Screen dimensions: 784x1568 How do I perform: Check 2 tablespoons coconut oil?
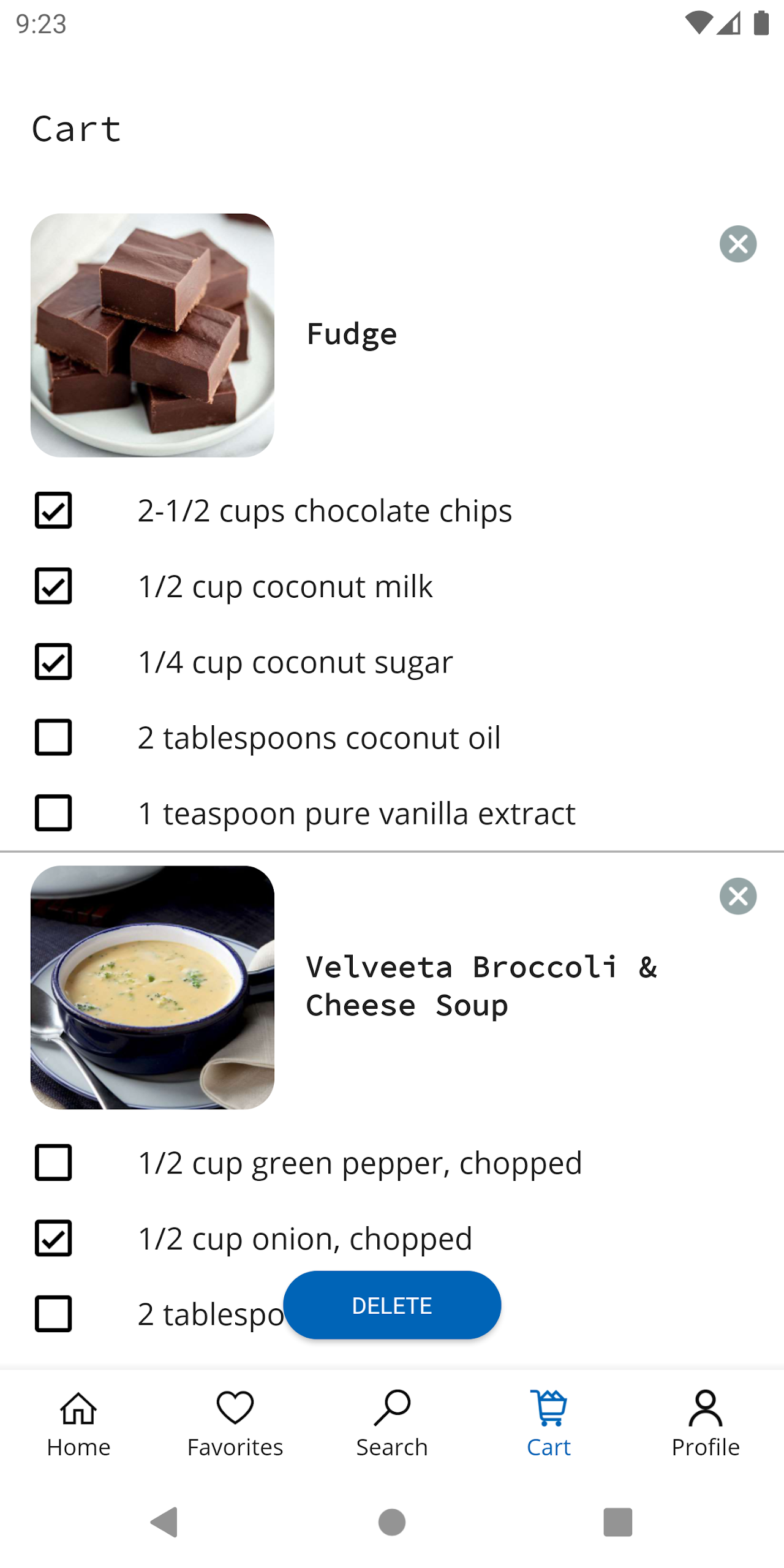[53, 737]
